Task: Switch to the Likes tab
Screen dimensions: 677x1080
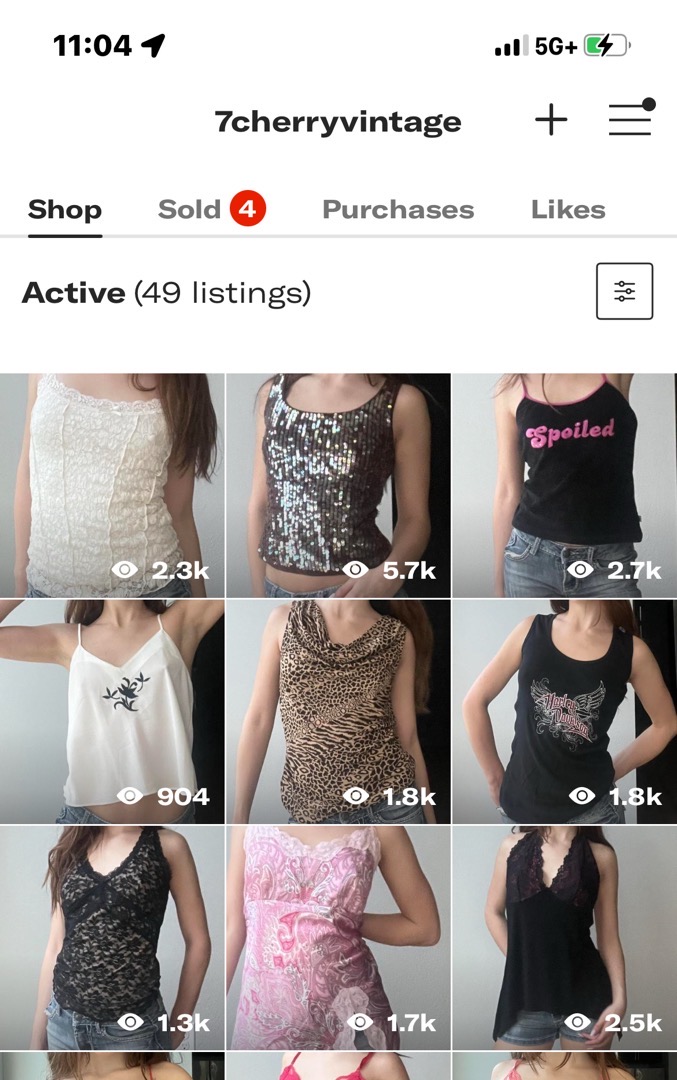Action: click(567, 209)
